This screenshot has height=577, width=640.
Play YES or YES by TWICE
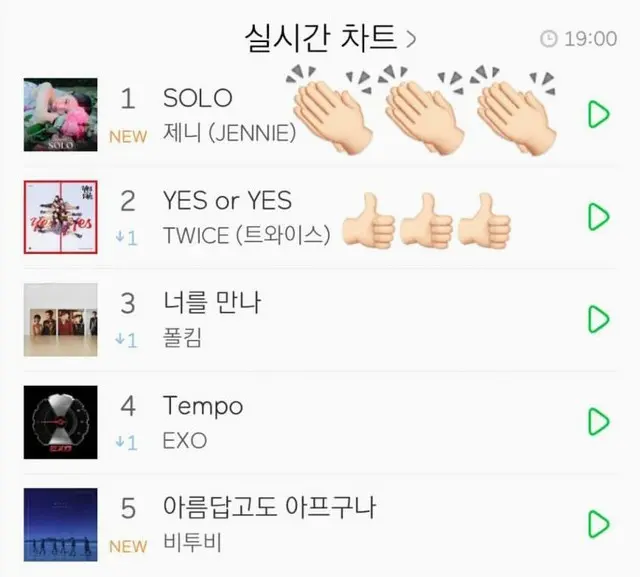[598, 216]
